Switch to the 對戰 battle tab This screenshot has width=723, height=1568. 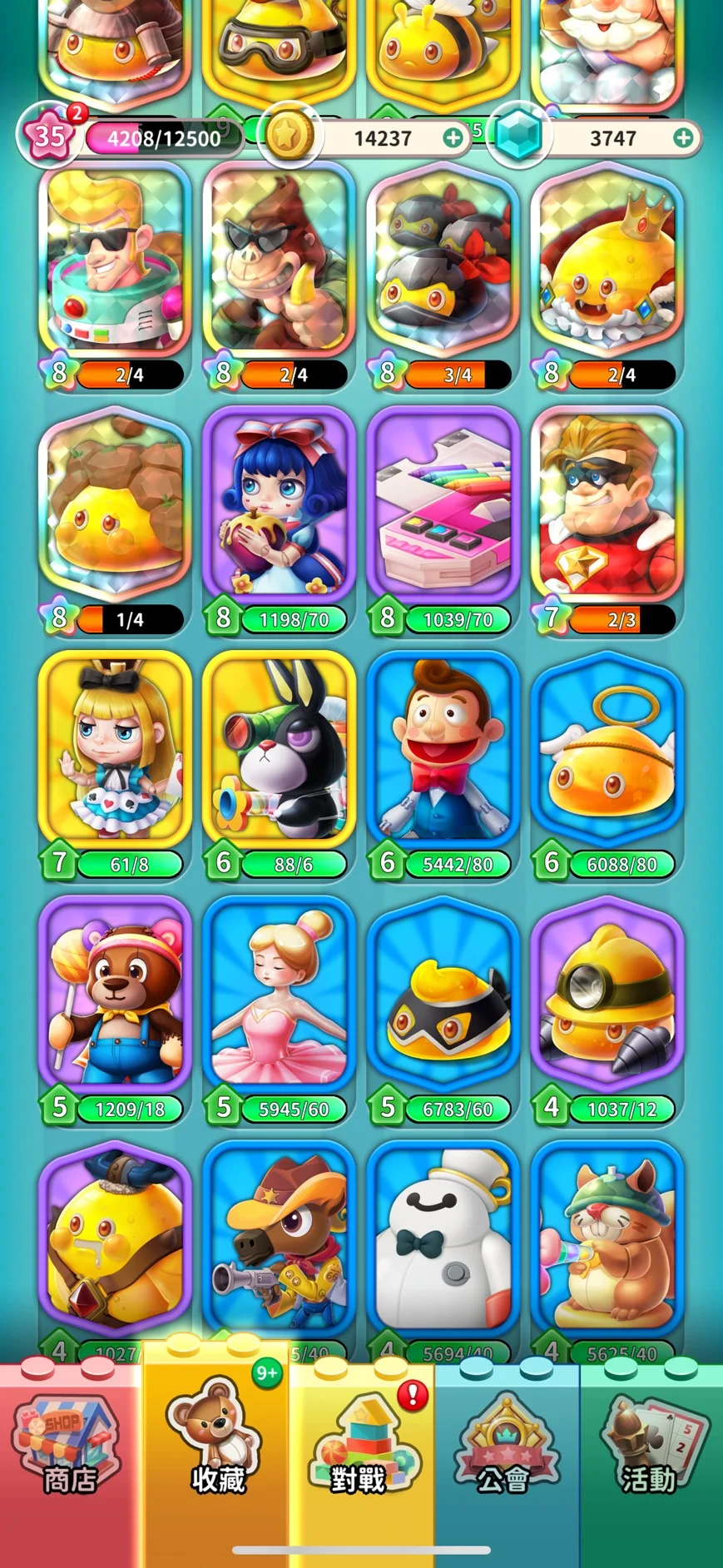pos(360,1452)
